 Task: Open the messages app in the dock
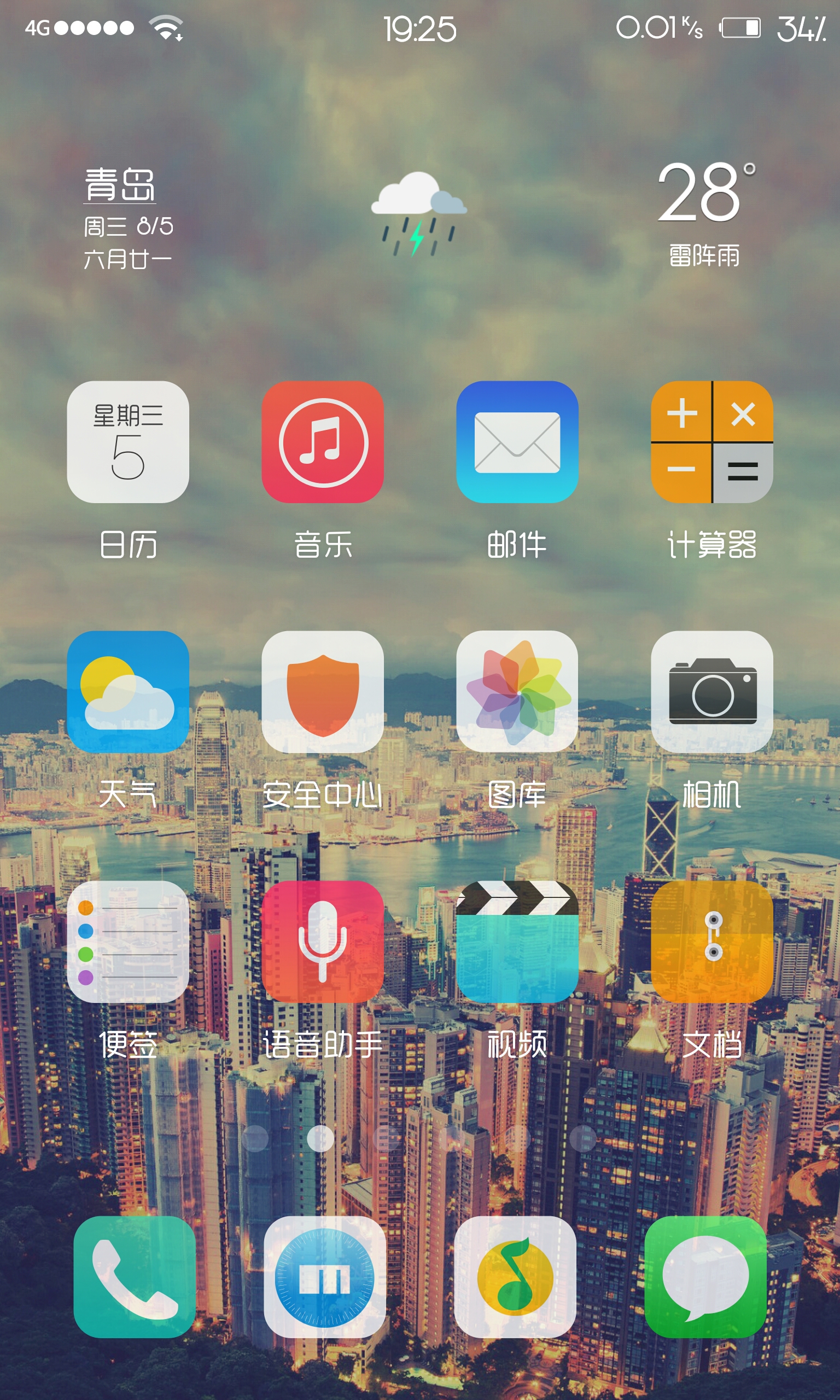coord(705,1277)
